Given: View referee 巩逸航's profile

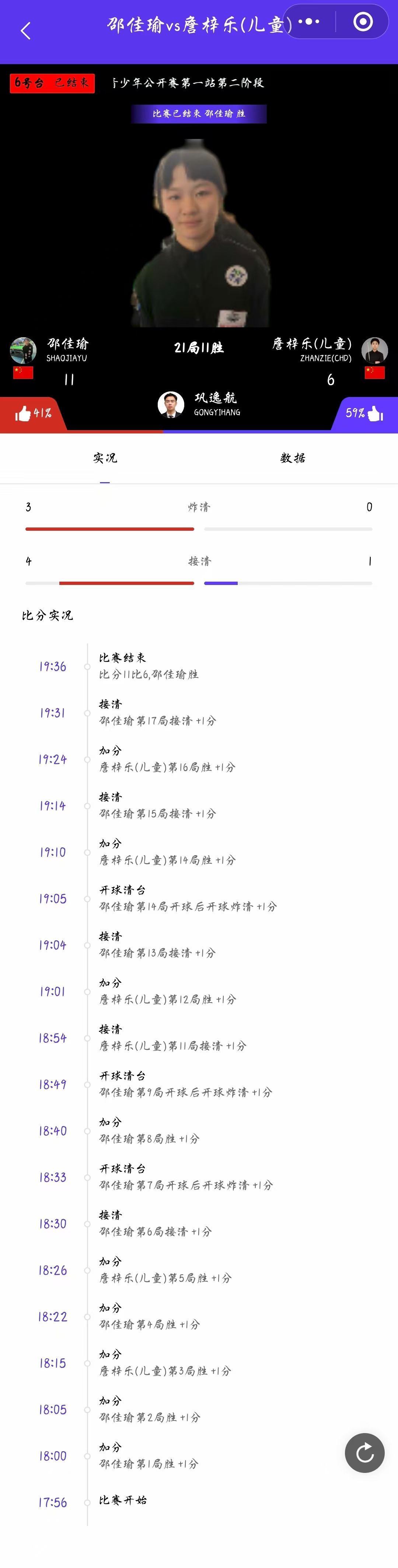Looking at the screenshot, I should pos(171,404).
